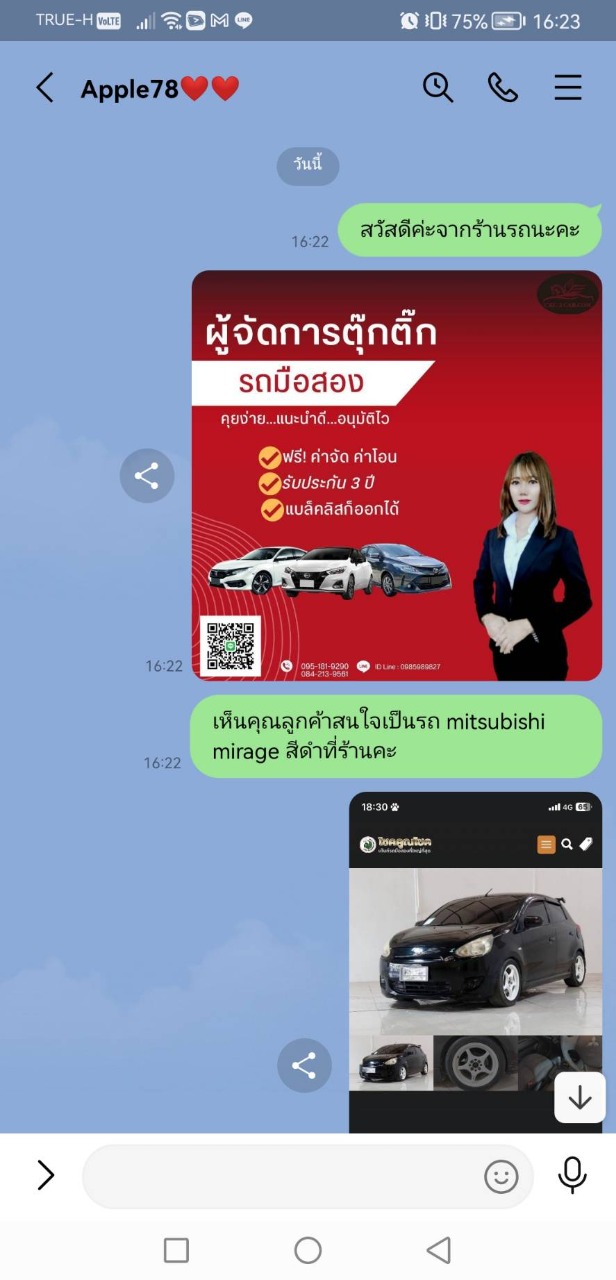Go back from the Apple78 chat
616x1280 pixels.
point(45,88)
